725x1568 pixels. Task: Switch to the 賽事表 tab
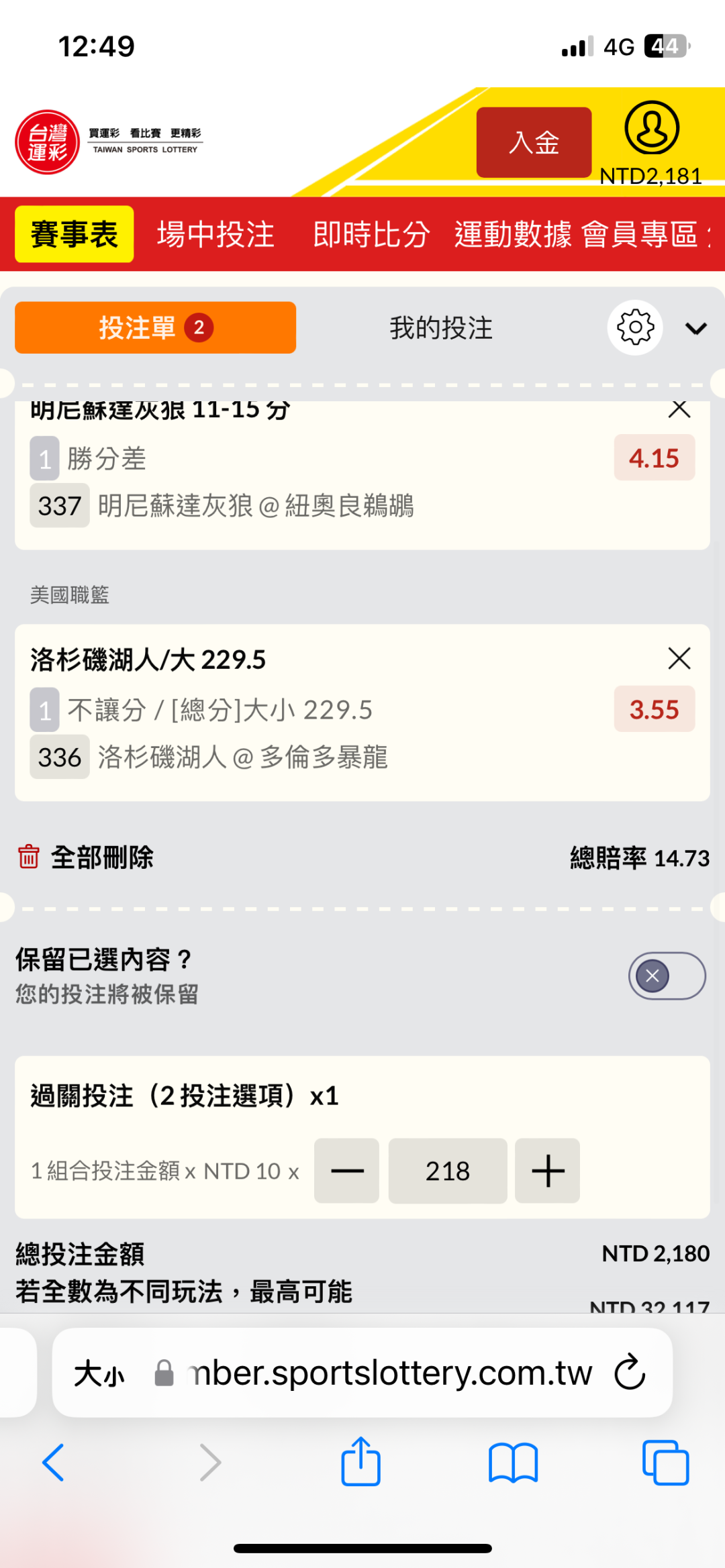pyautogui.click(x=74, y=234)
